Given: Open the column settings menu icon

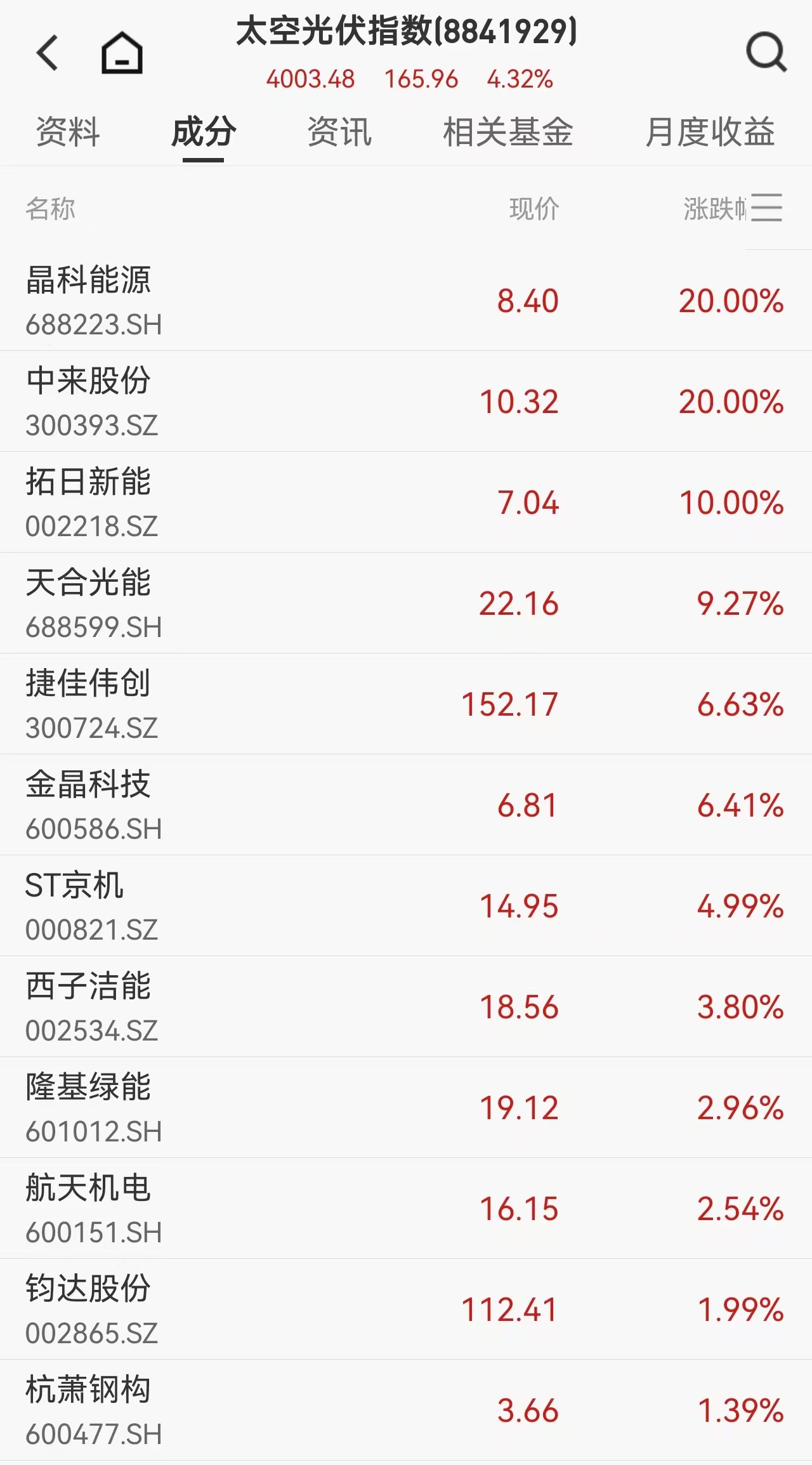Looking at the screenshot, I should point(767,208).
